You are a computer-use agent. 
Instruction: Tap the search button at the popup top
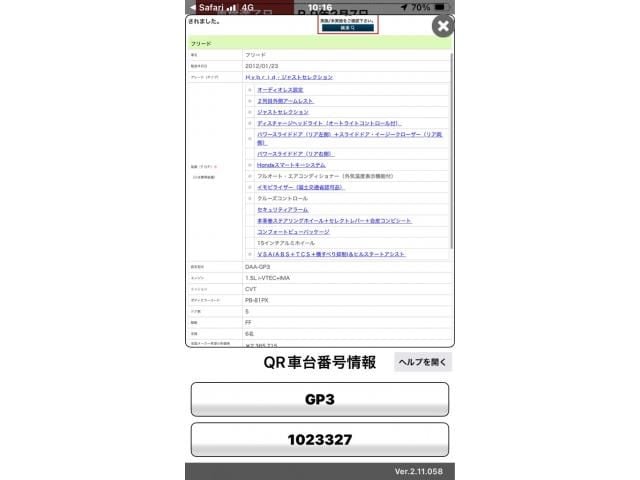(x=349, y=28)
